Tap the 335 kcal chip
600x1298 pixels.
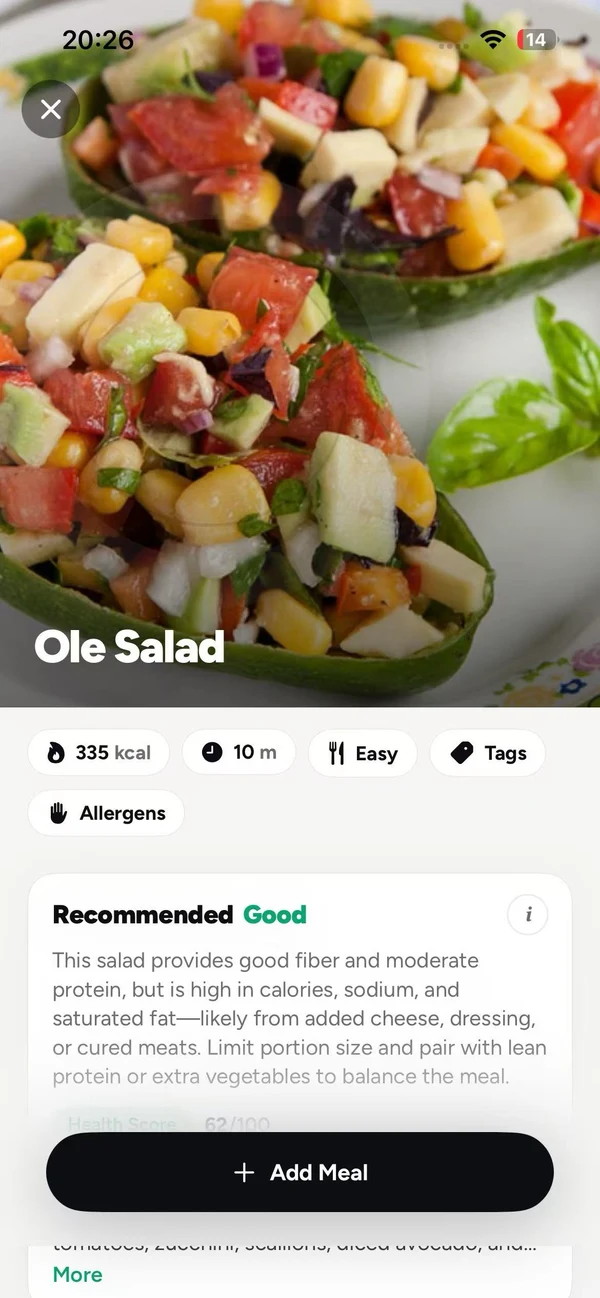click(x=99, y=753)
